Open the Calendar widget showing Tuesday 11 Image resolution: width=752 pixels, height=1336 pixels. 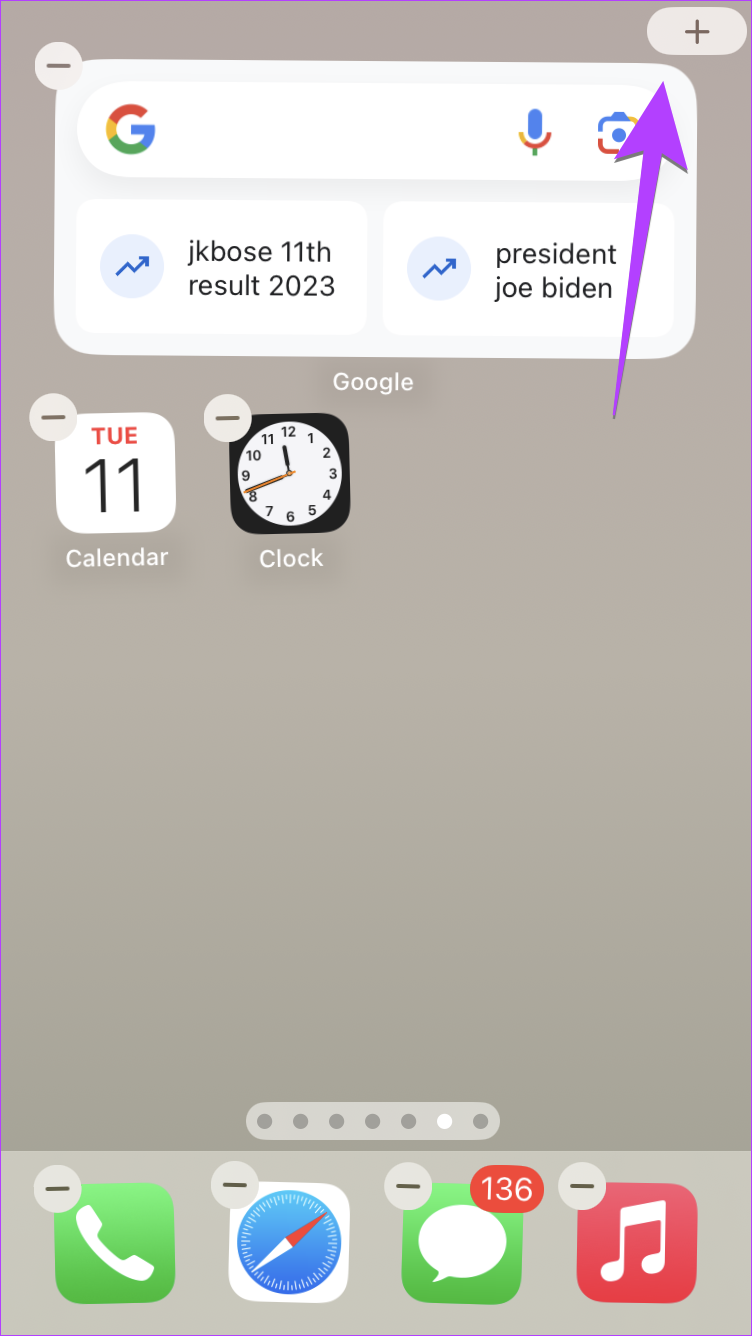(x=115, y=472)
